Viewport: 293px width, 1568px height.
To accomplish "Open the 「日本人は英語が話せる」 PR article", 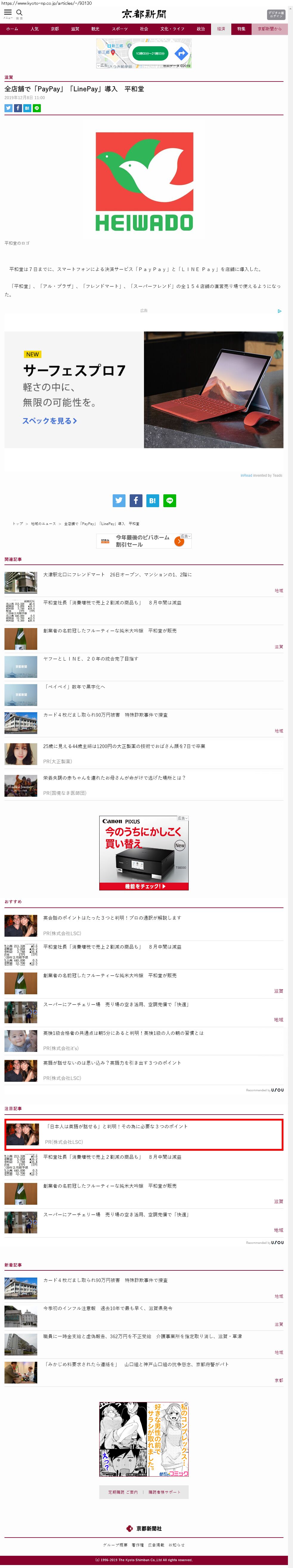I will (117, 1126).
